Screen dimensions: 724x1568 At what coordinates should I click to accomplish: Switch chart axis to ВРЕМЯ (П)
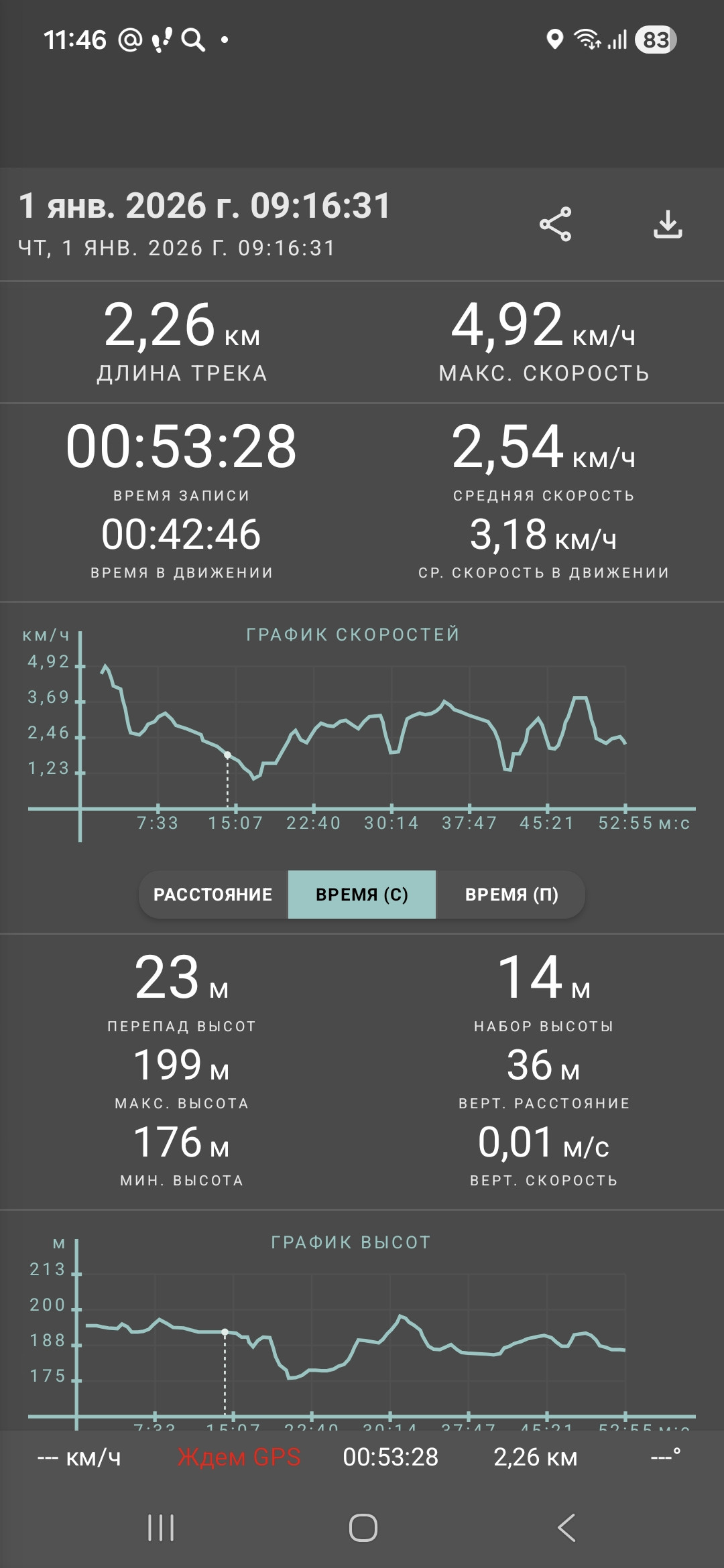[511, 895]
